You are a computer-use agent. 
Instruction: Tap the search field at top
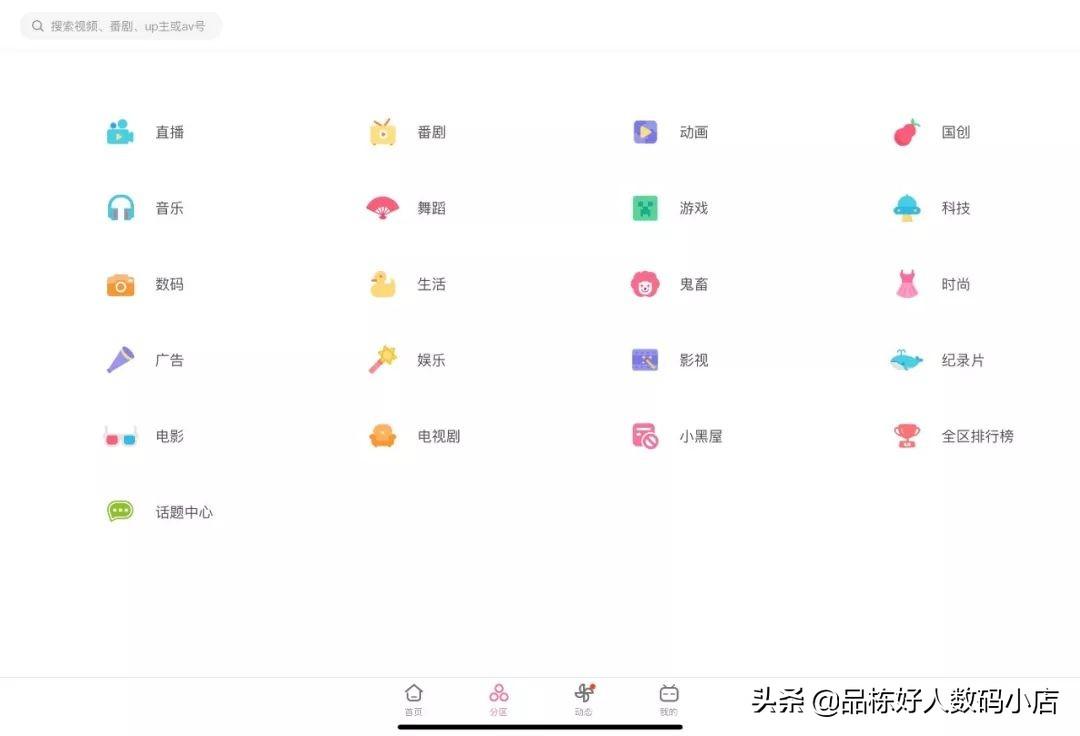121,26
